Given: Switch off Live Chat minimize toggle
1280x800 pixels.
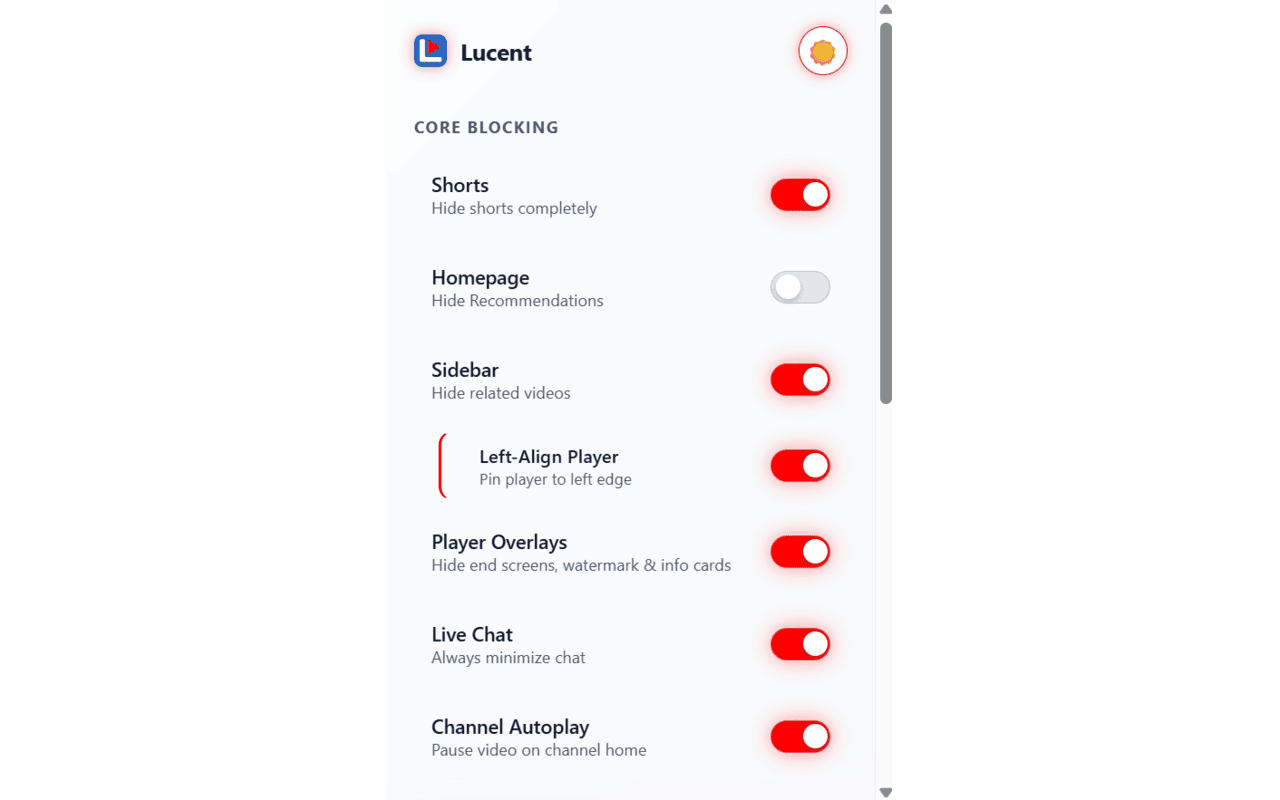Looking at the screenshot, I should 800,645.
